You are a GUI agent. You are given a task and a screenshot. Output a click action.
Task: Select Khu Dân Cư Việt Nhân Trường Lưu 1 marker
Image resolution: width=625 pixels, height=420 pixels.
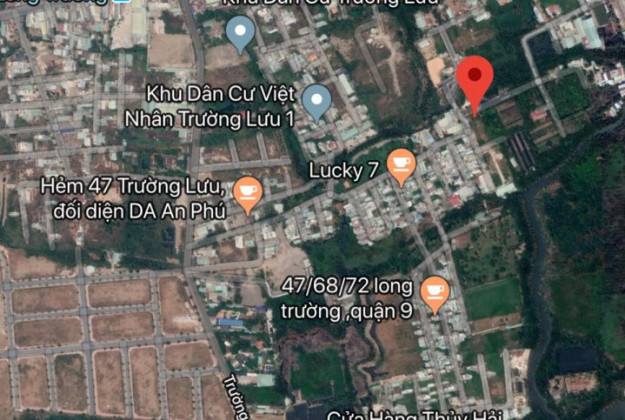coord(317,100)
